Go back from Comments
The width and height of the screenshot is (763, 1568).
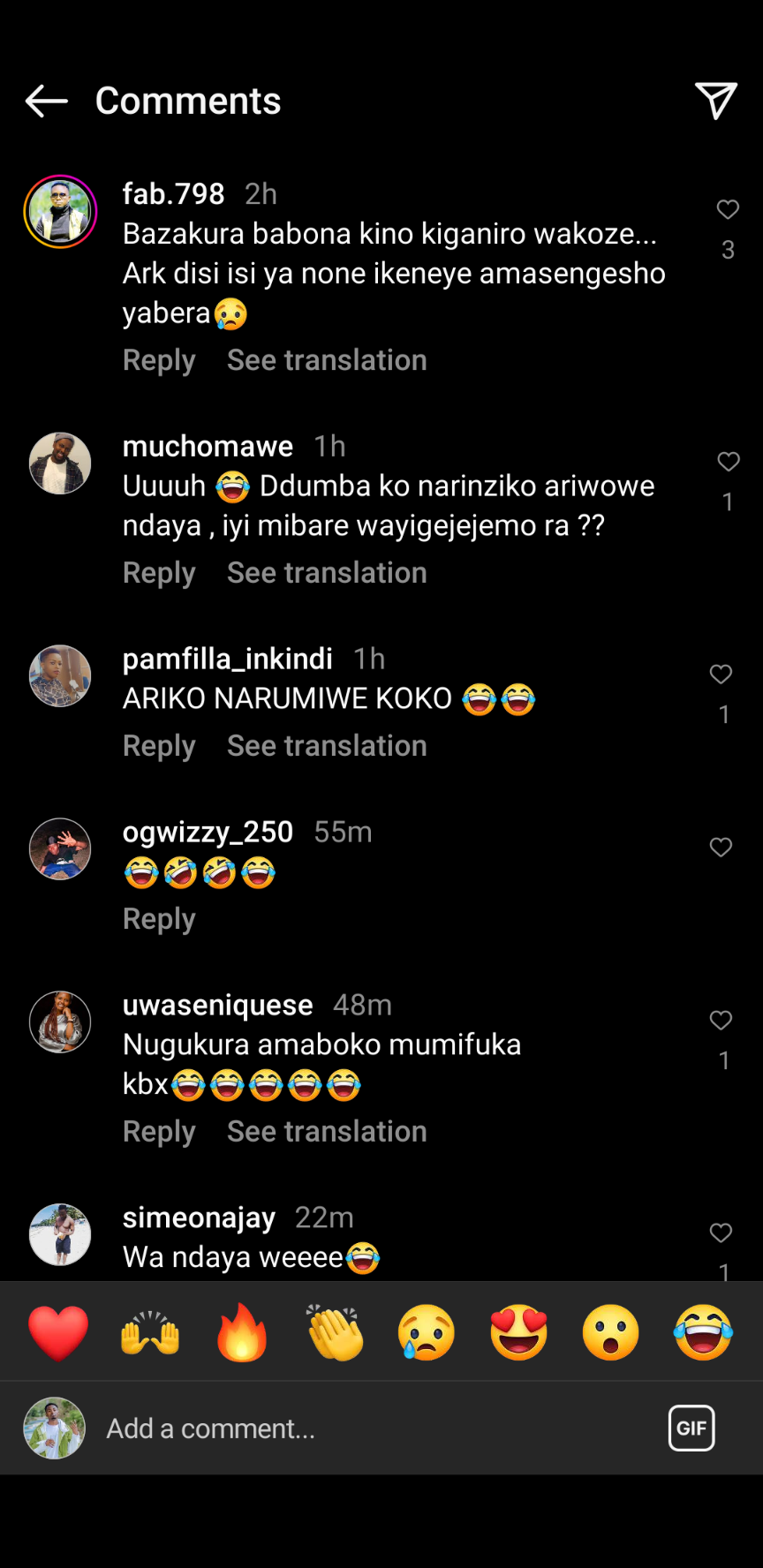click(46, 102)
